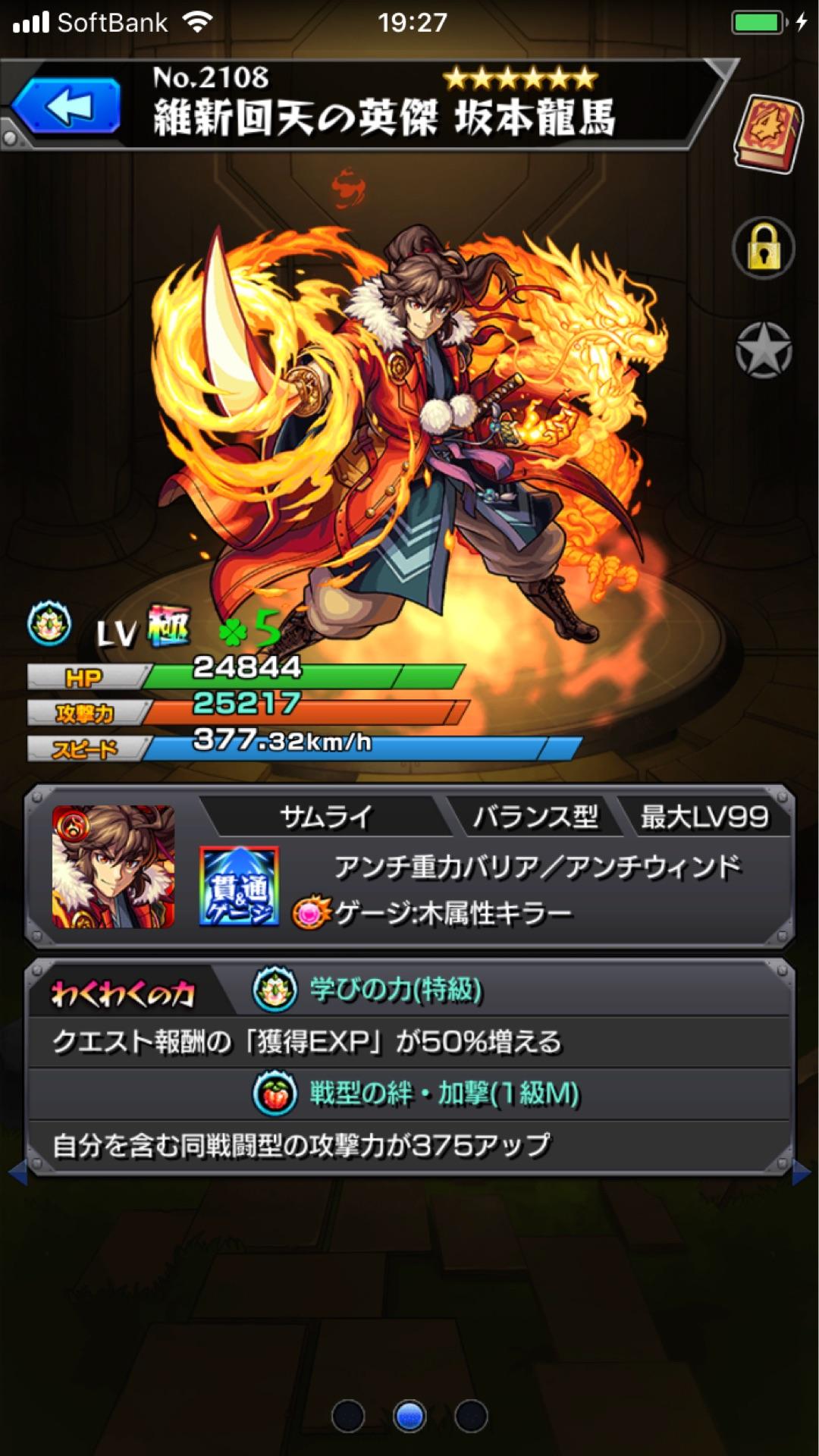Screen dimensions: 819x1456
Task: Go back with the blue arrow button
Action: pos(67,108)
